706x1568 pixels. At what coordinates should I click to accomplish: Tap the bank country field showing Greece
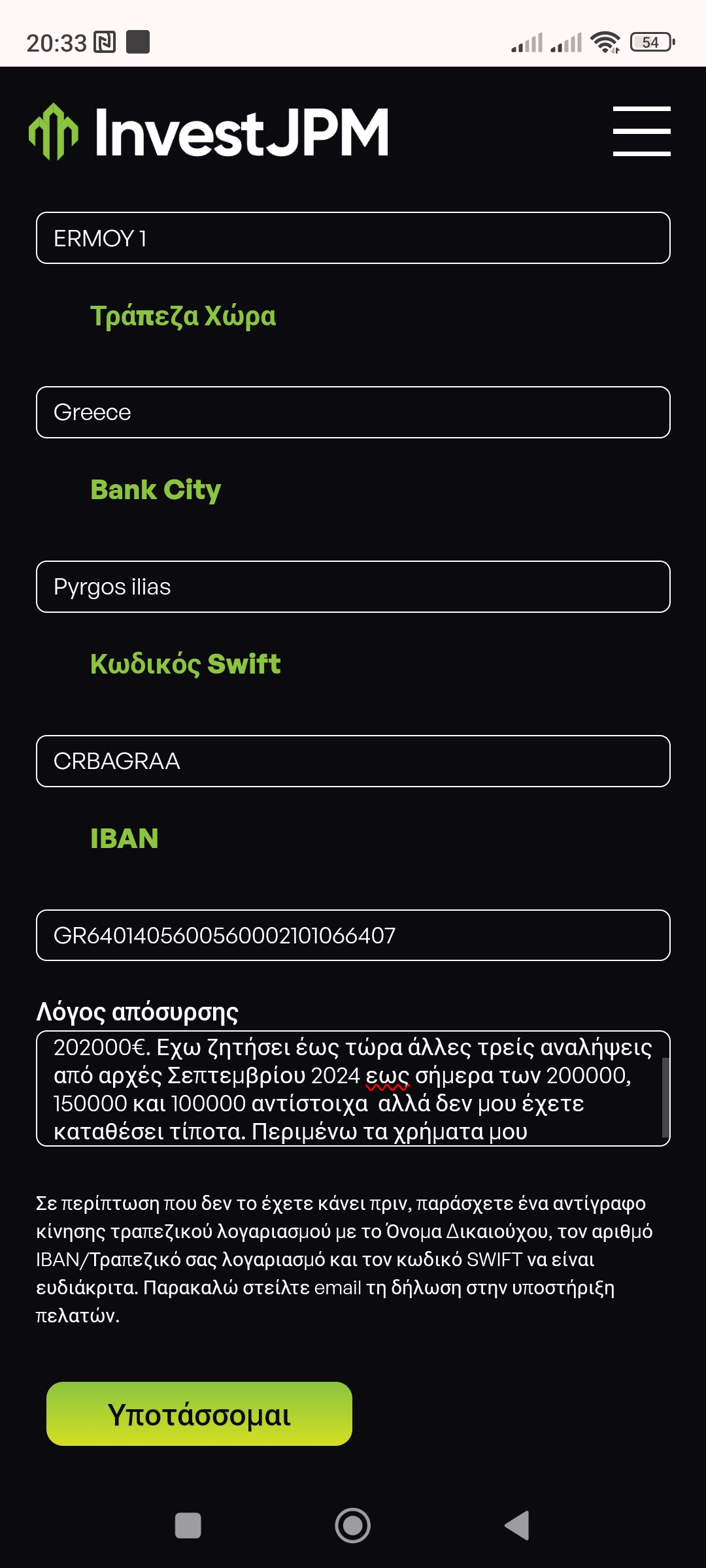[x=353, y=413]
